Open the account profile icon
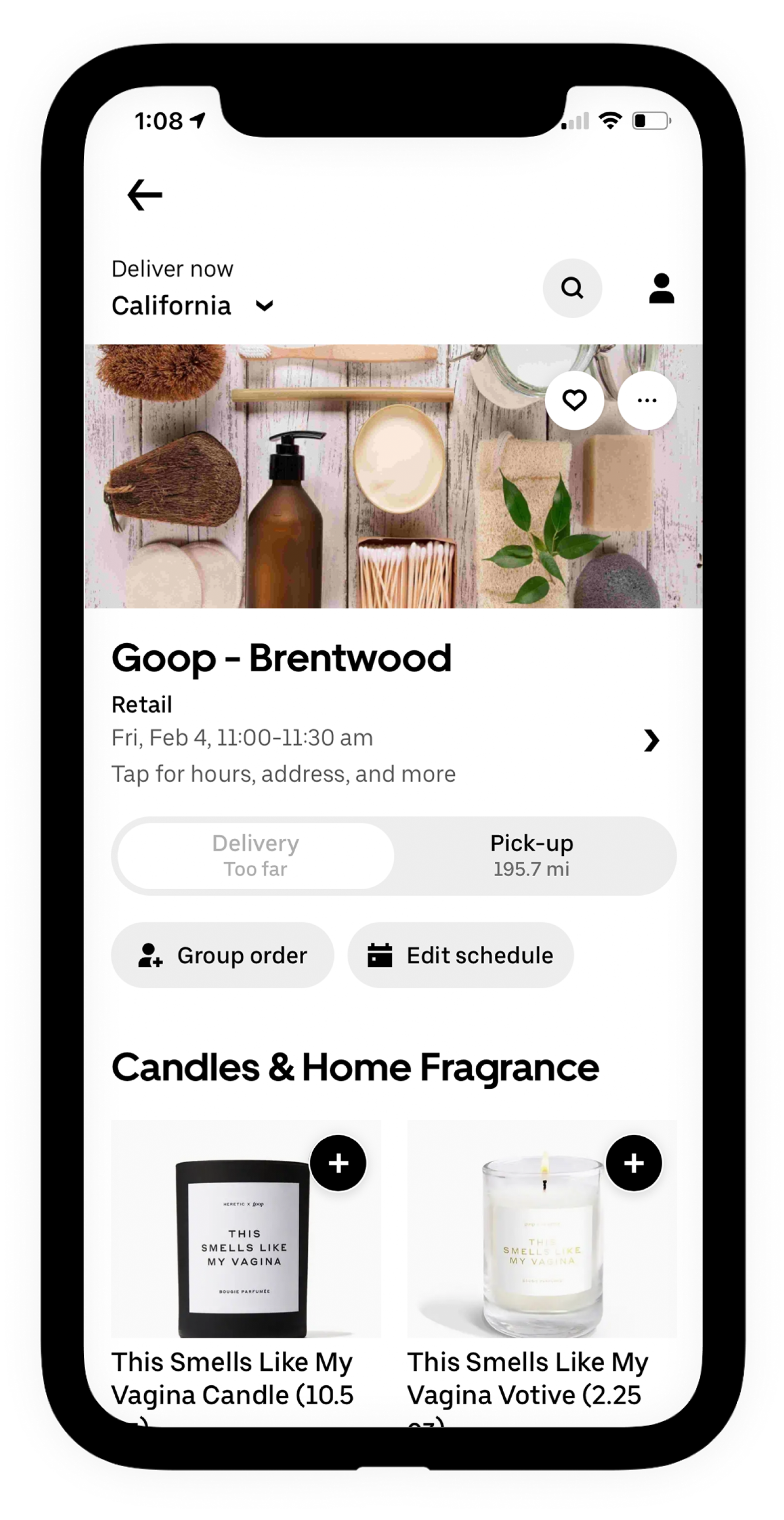Screen dimensions: 784x1520 (x=661, y=288)
